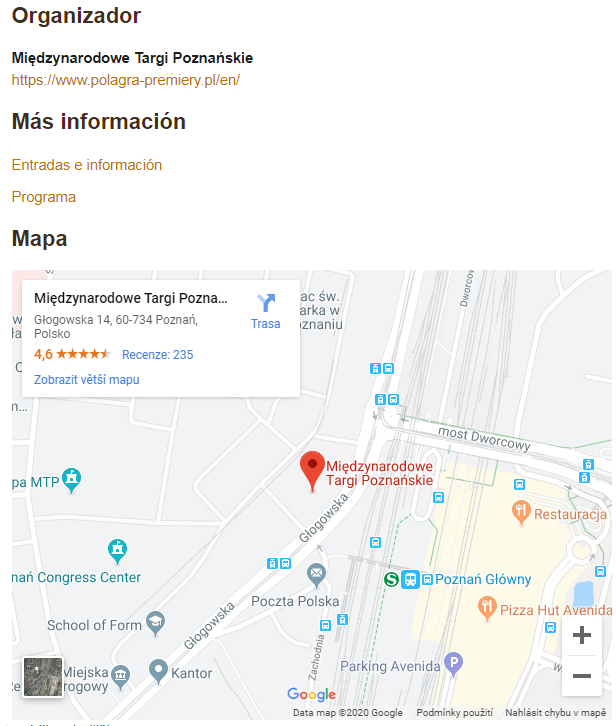Open Podmínky použití terms link
This screenshot has width=616, height=726.
click(x=454, y=713)
